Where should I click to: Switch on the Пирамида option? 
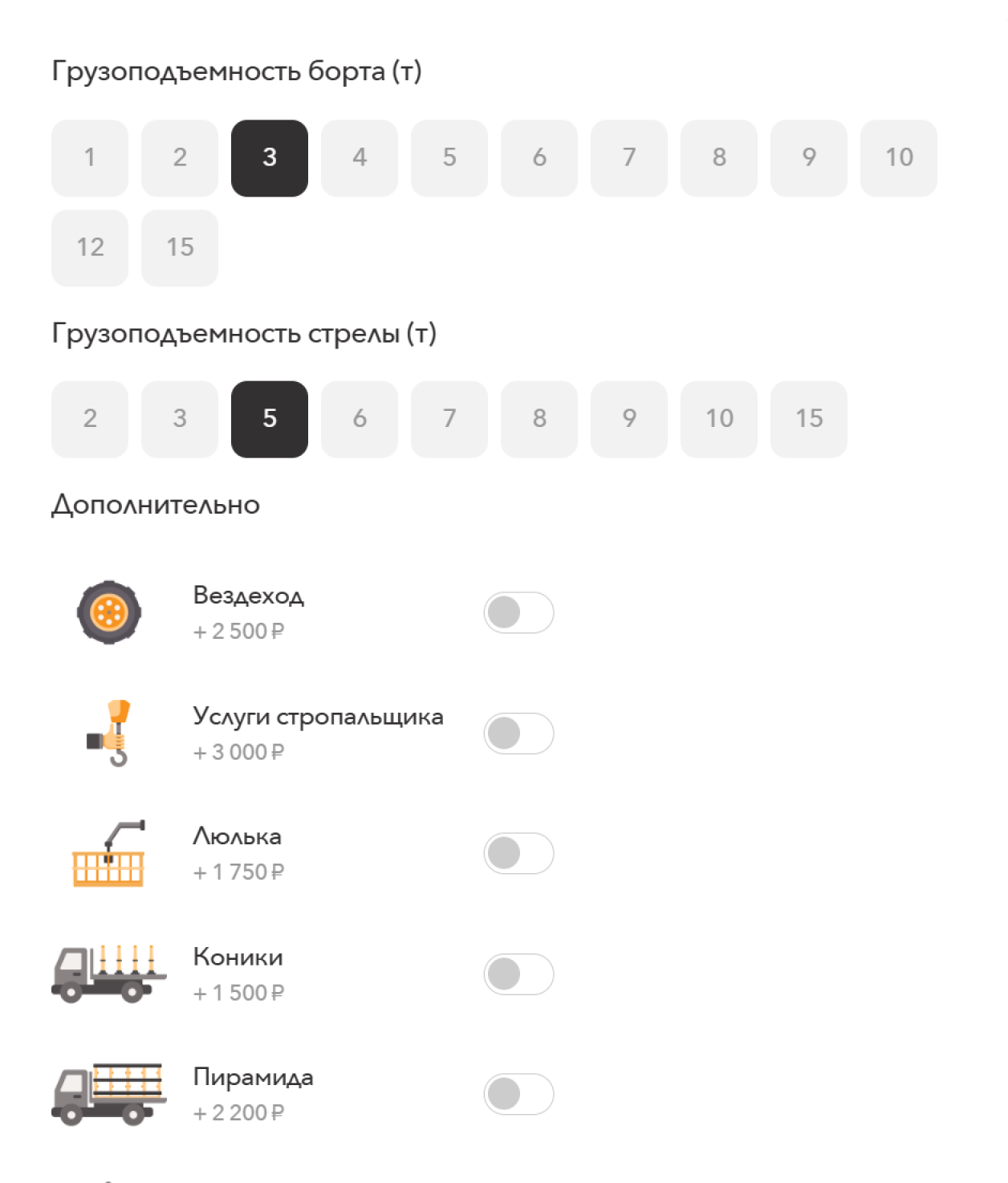(518, 1094)
